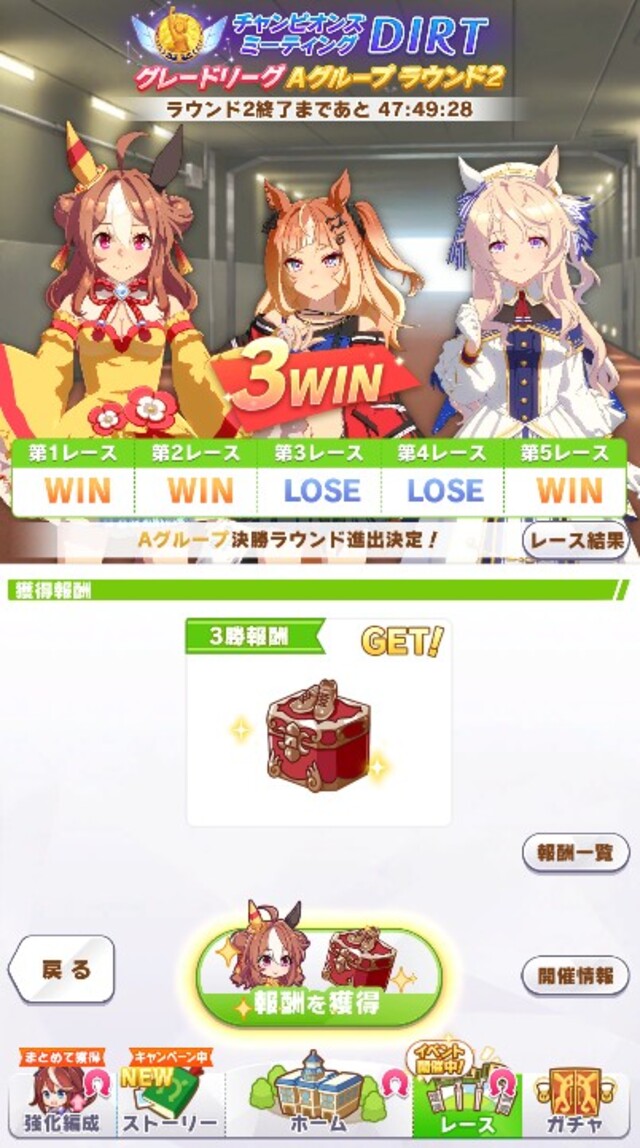Open 開催情報 event info
The height and width of the screenshot is (1148, 640).
(575, 974)
